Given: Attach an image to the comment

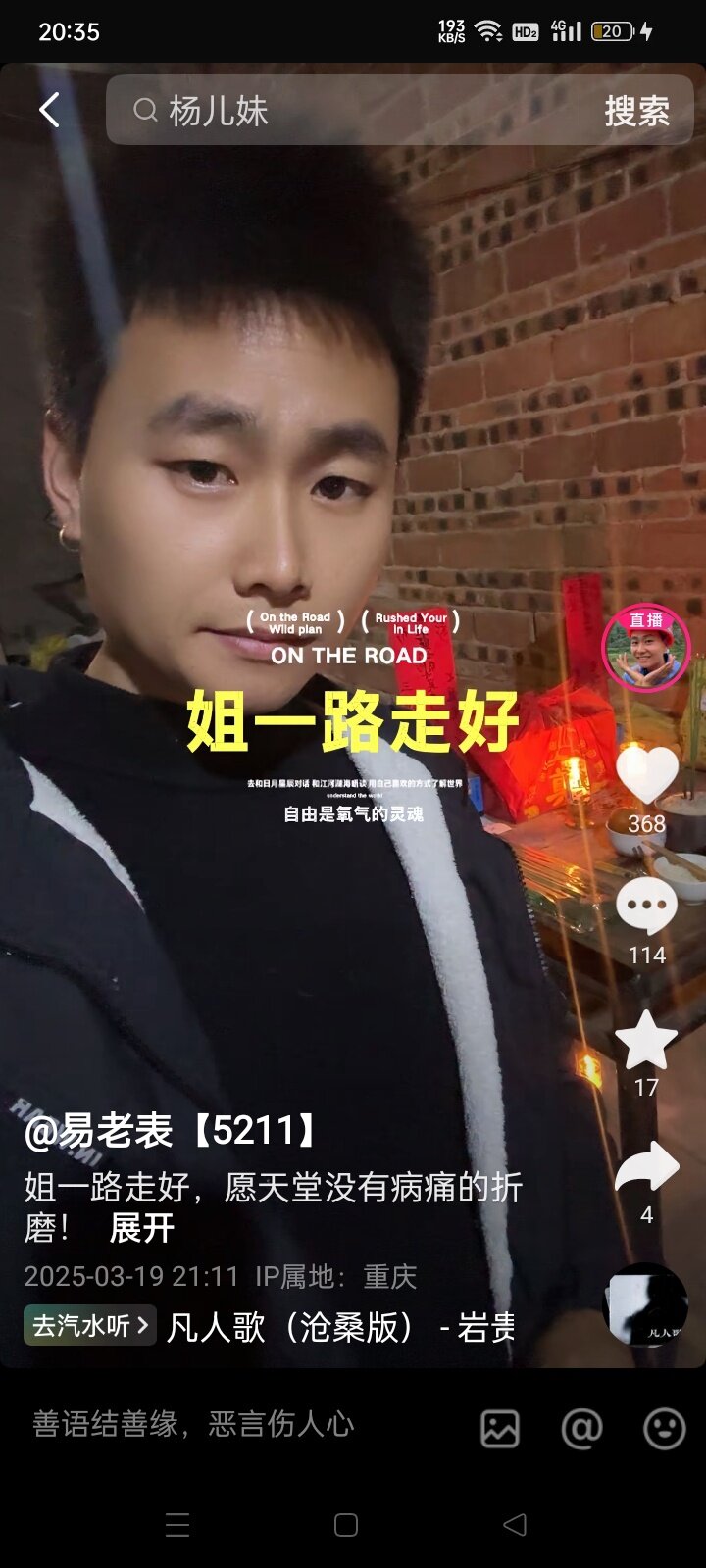Looking at the screenshot, I should click(500, 1429).
